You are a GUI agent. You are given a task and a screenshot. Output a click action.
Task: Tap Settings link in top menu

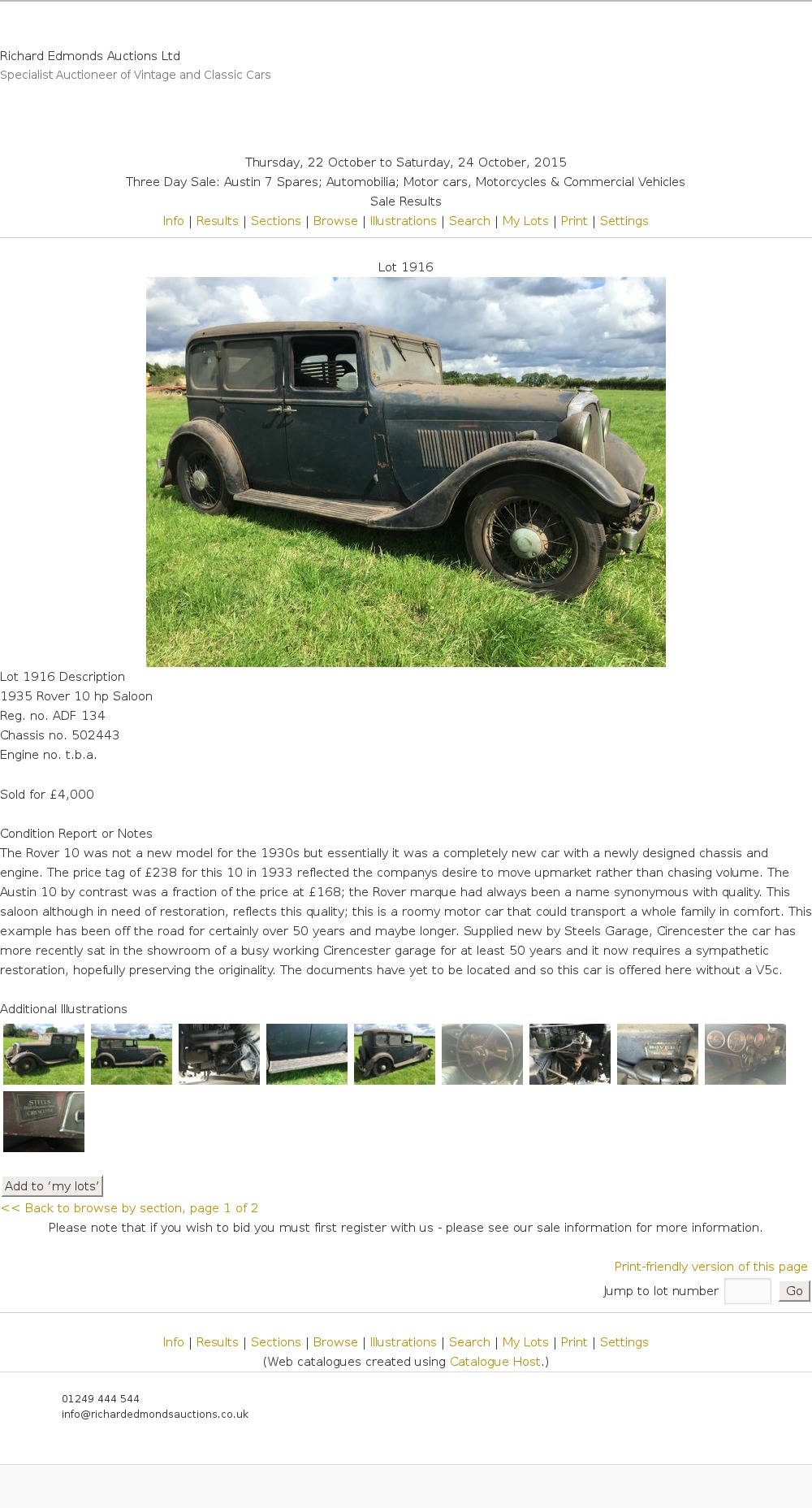[624, 221]
